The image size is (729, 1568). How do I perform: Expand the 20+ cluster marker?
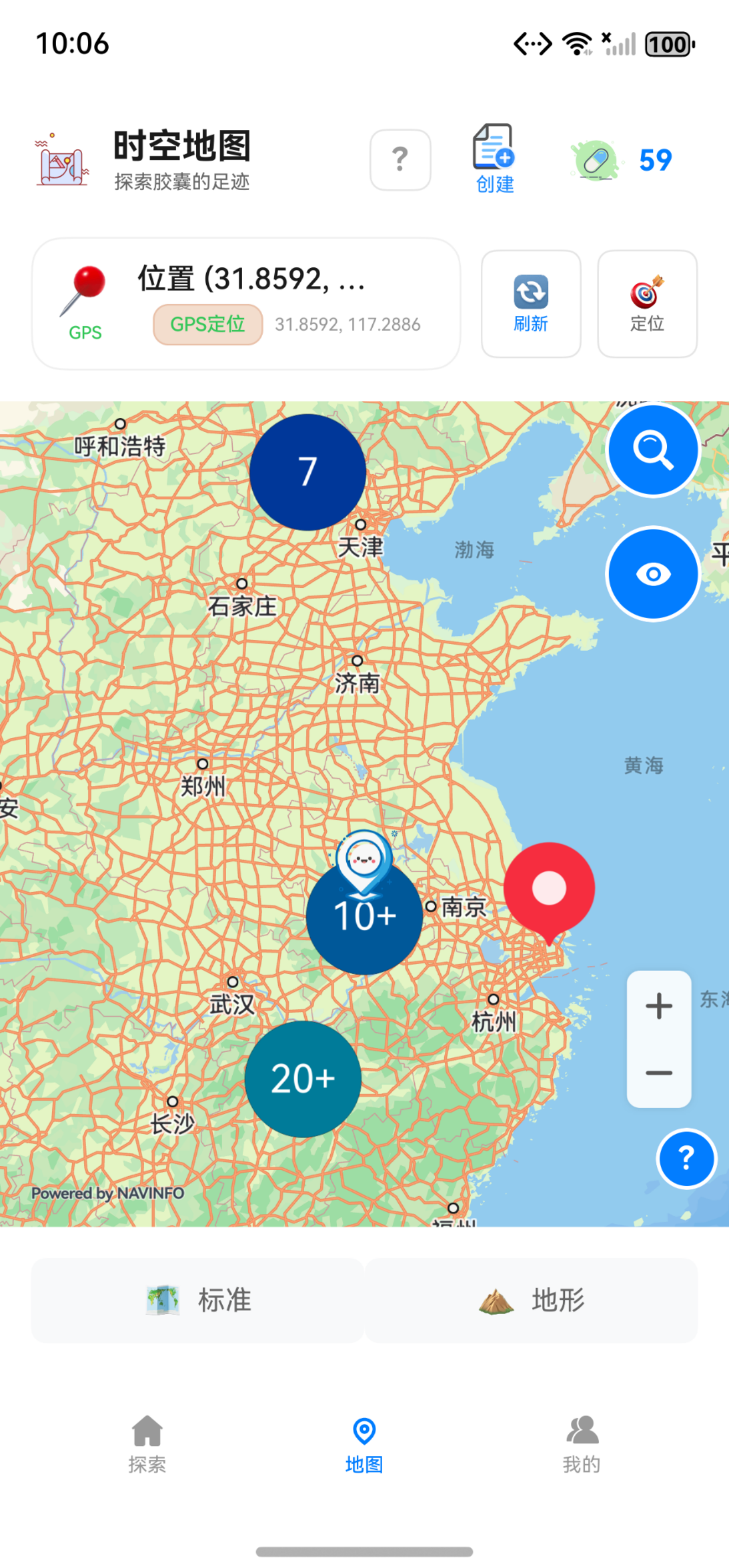pyautogui.click(x=302, y=1079)
